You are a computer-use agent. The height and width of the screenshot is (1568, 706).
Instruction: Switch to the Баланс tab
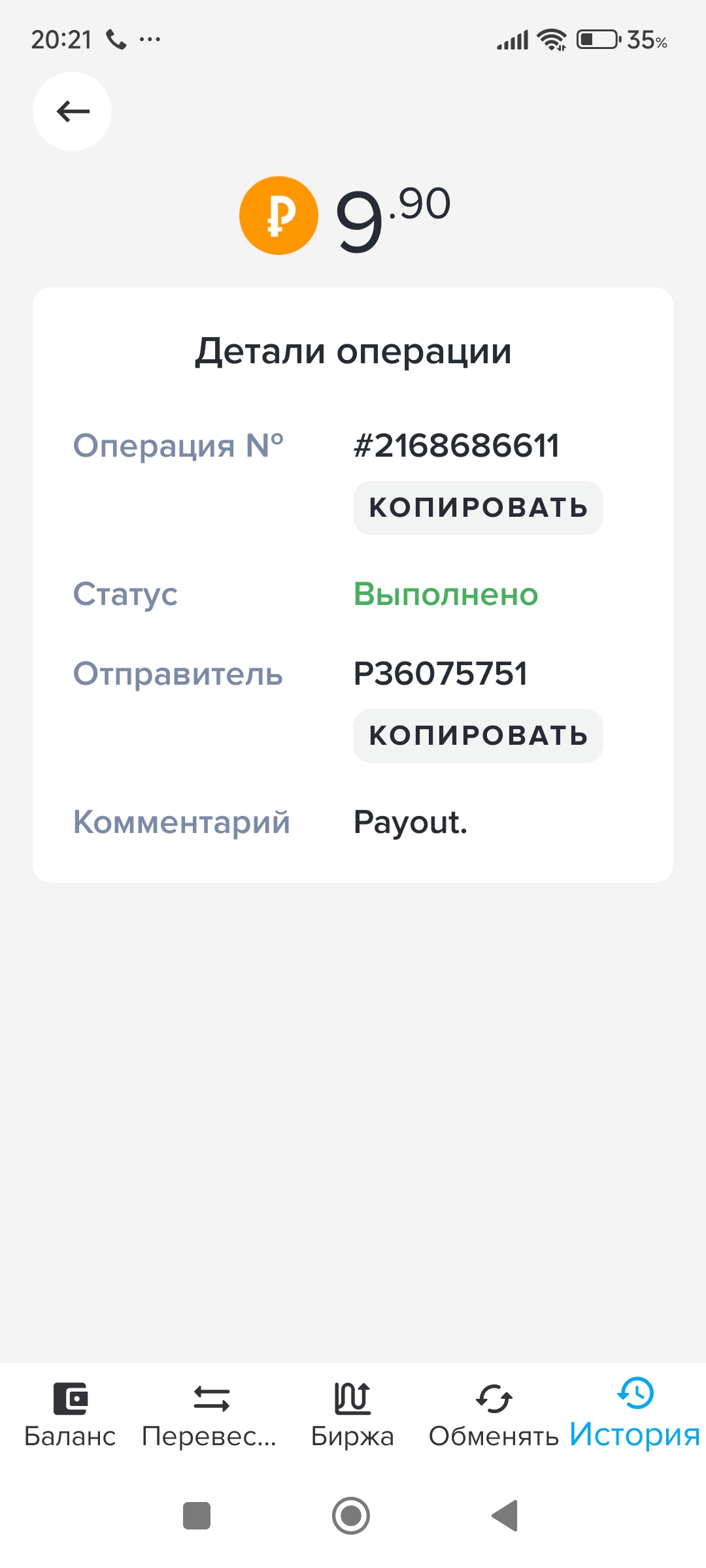(70, 1416)
